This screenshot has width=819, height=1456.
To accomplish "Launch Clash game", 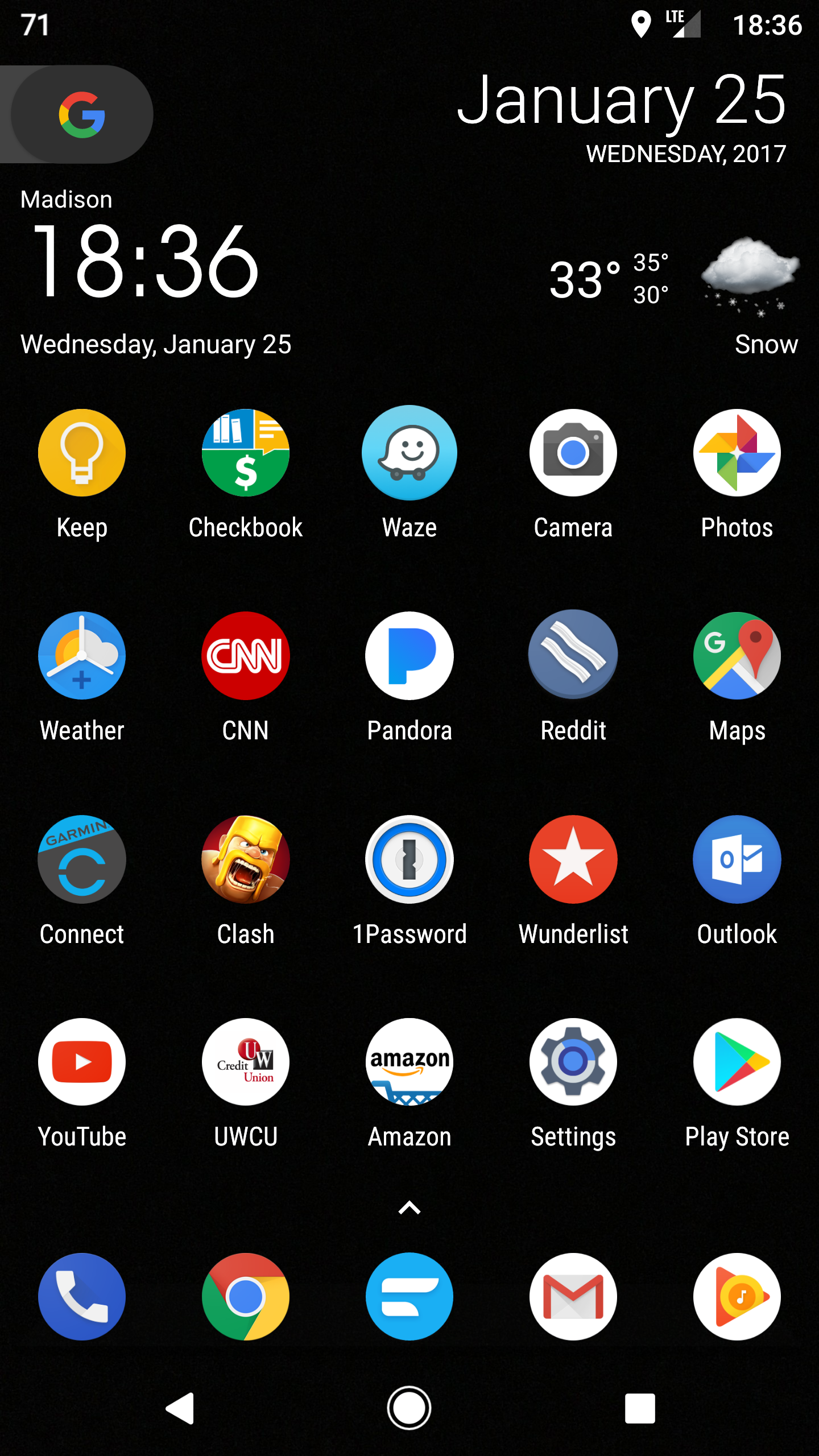I will [246, 859].
